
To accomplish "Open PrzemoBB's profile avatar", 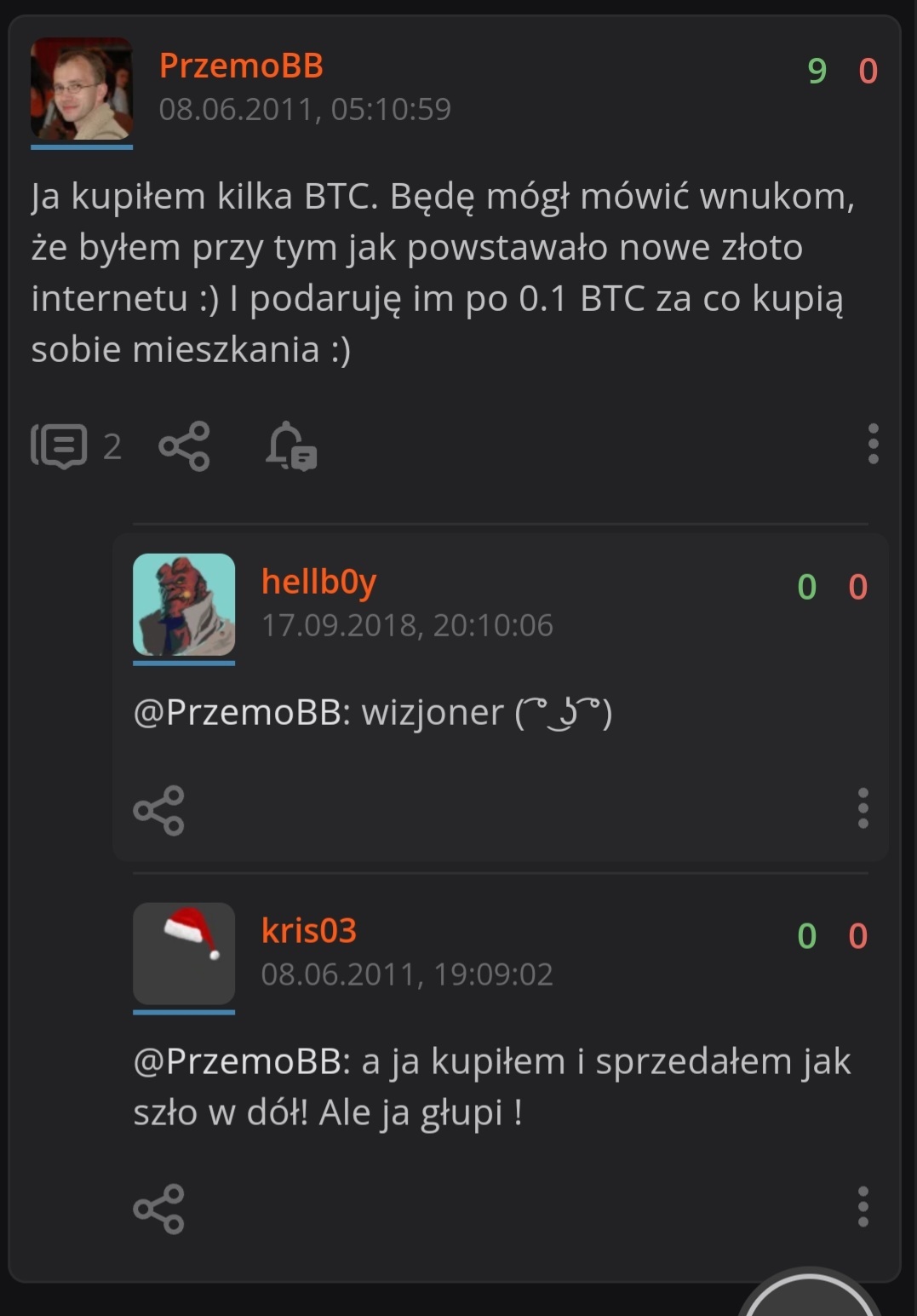I will pos(82,89).
